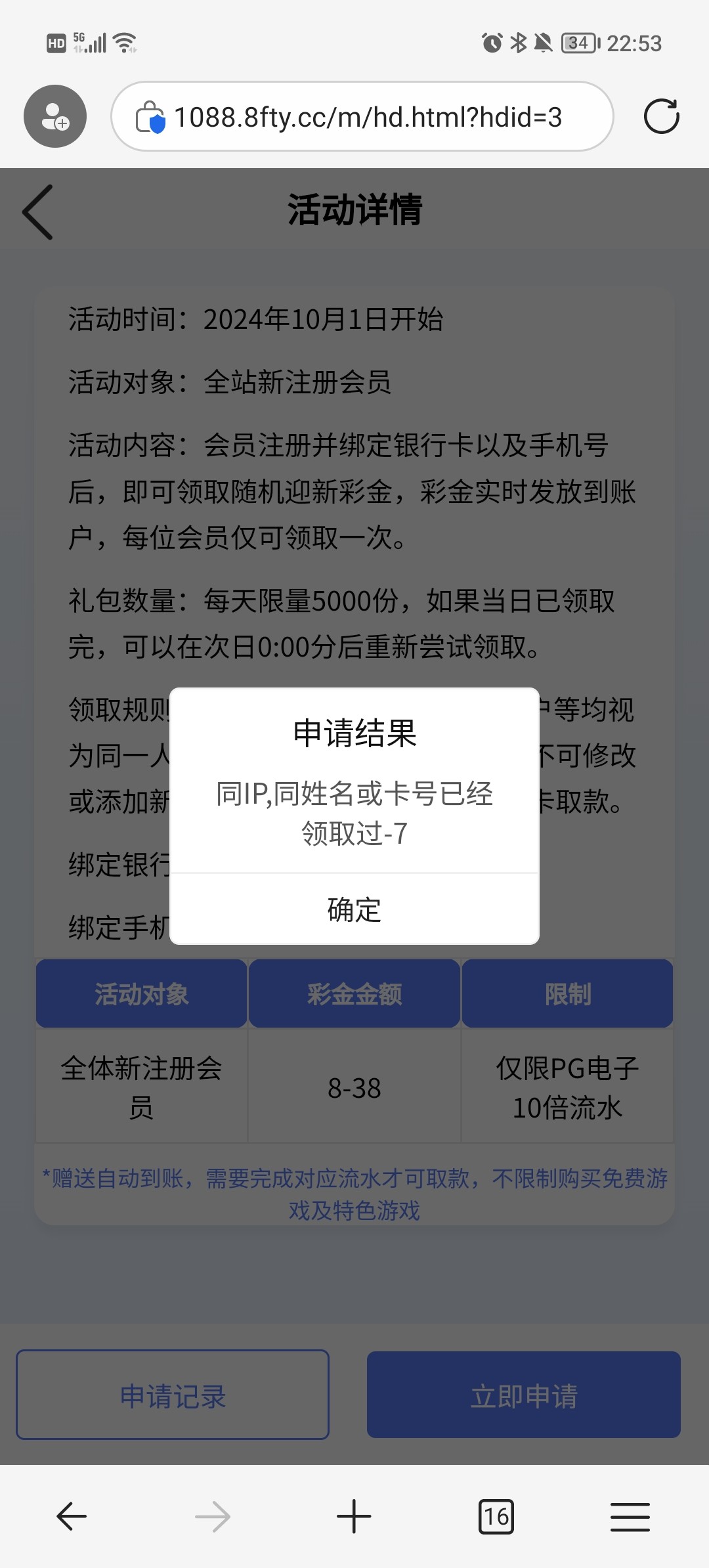Tap 立即申请 to apply now
The width and height of the screenshot is (709, 1568).
tap(523, 1395)
